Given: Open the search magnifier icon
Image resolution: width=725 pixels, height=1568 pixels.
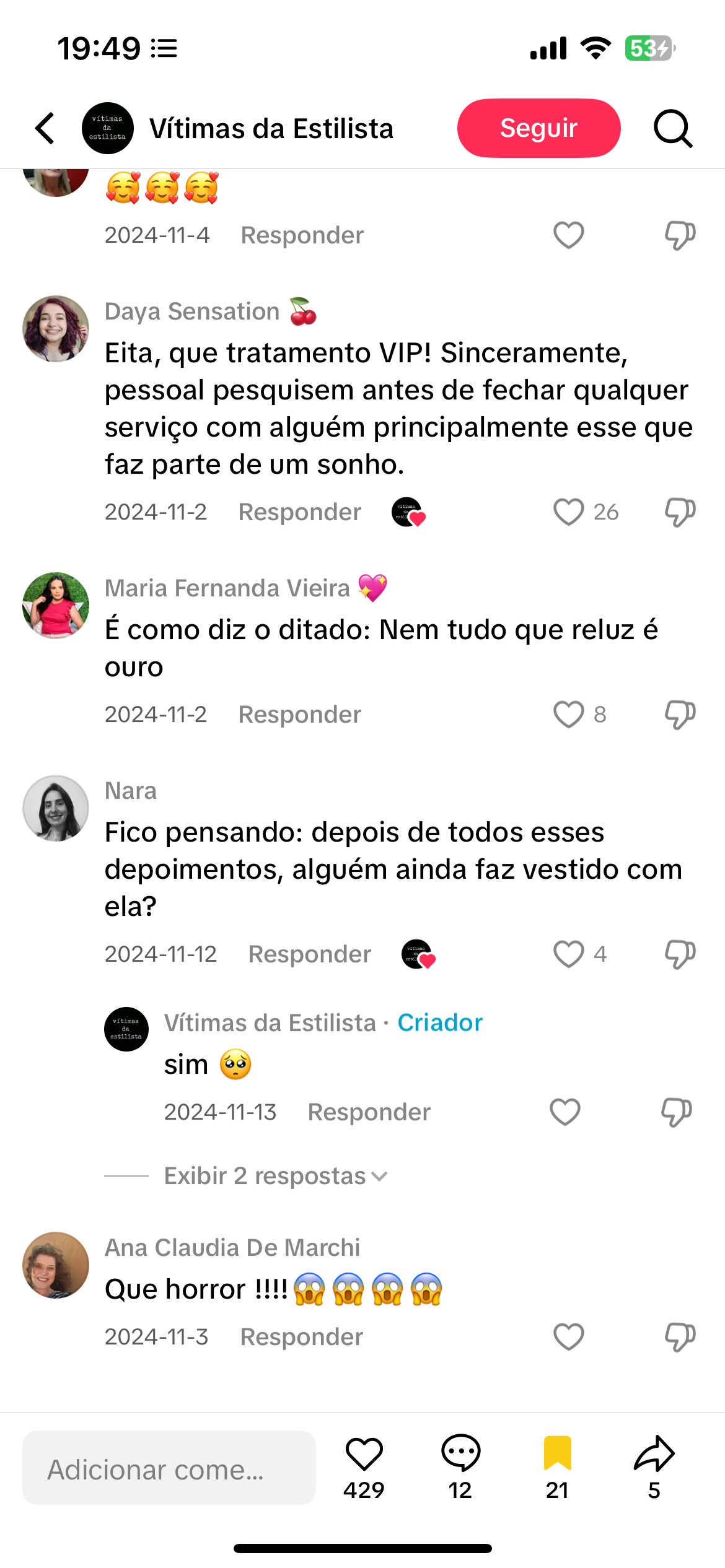Looking at the screenshot, I should [672, 128].
